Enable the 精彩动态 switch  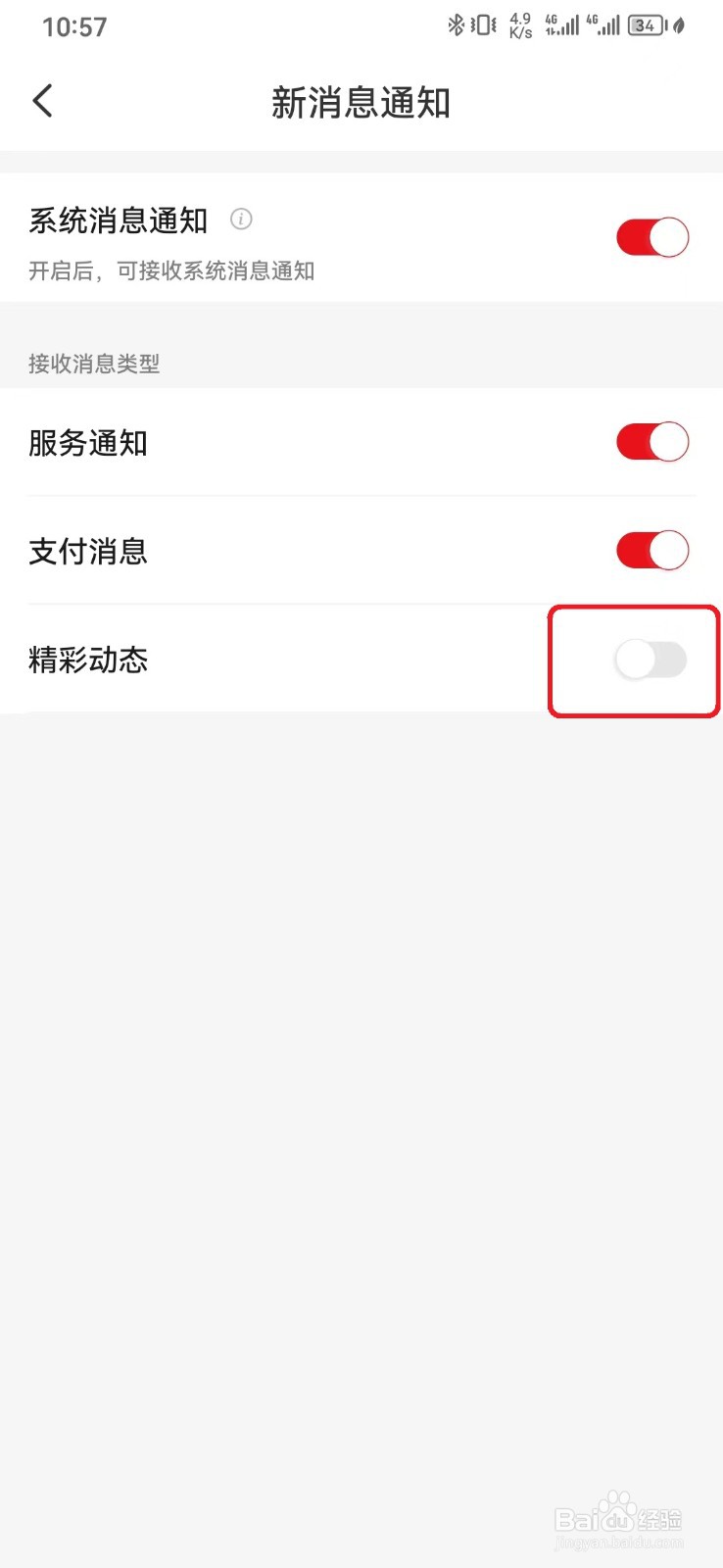point(651,661)
